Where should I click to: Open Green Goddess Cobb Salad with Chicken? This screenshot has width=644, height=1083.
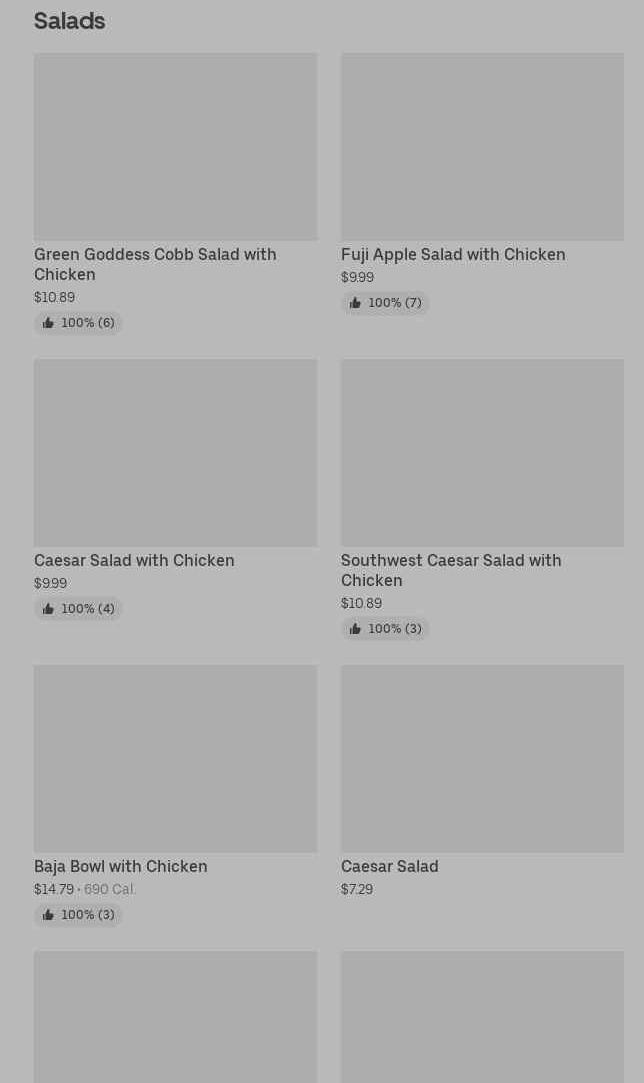175,147
